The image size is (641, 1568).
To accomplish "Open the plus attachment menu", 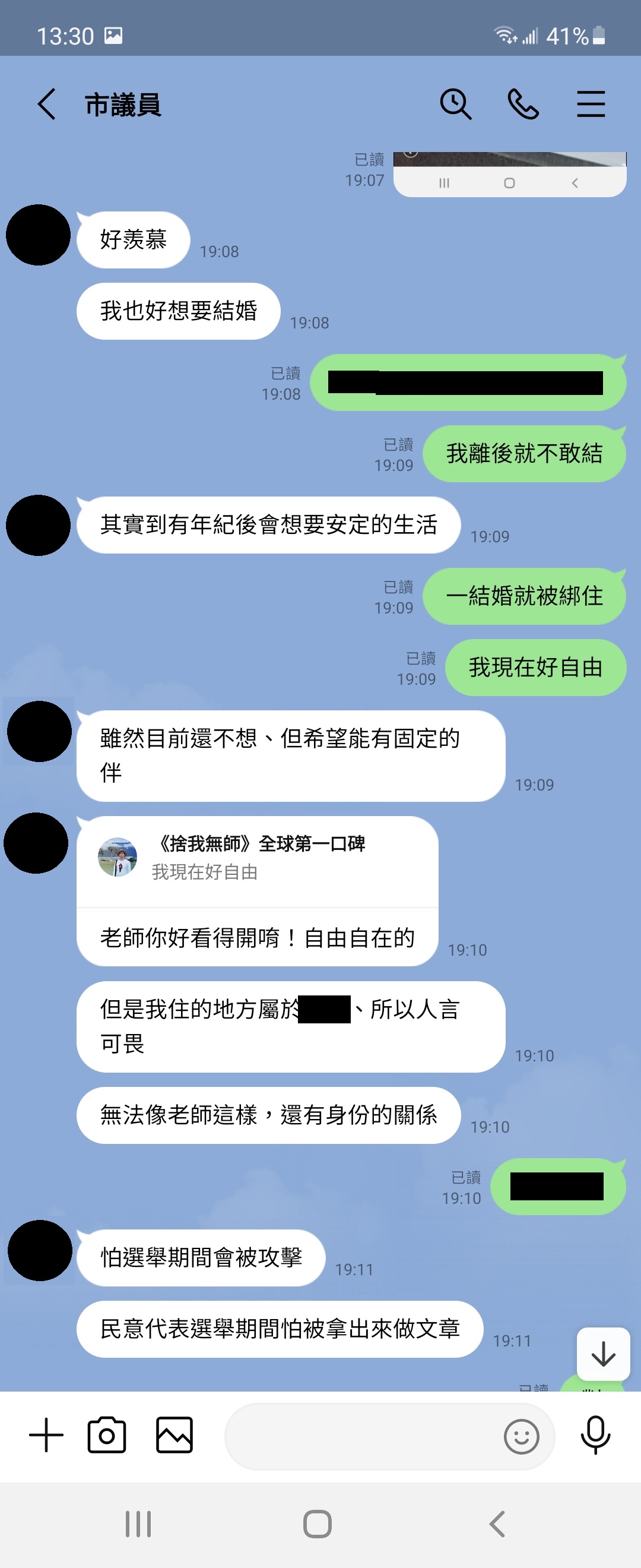I will click(46, 1435).
